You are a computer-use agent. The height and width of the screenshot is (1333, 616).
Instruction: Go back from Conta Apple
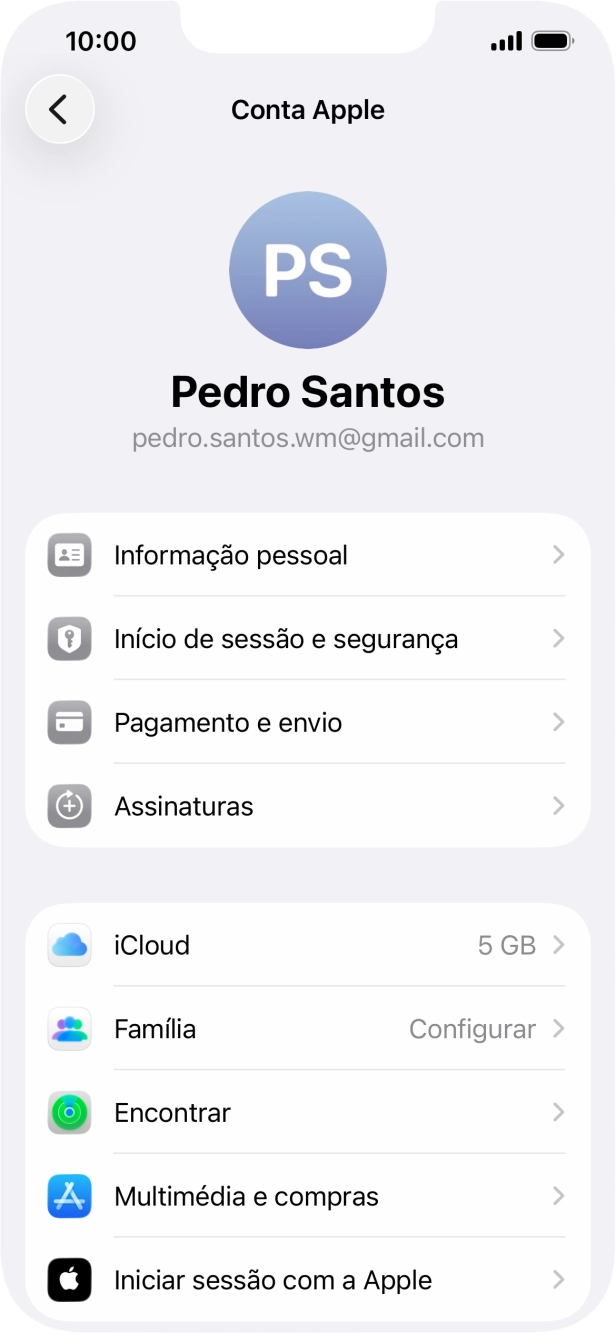click(x=60, y=109)
